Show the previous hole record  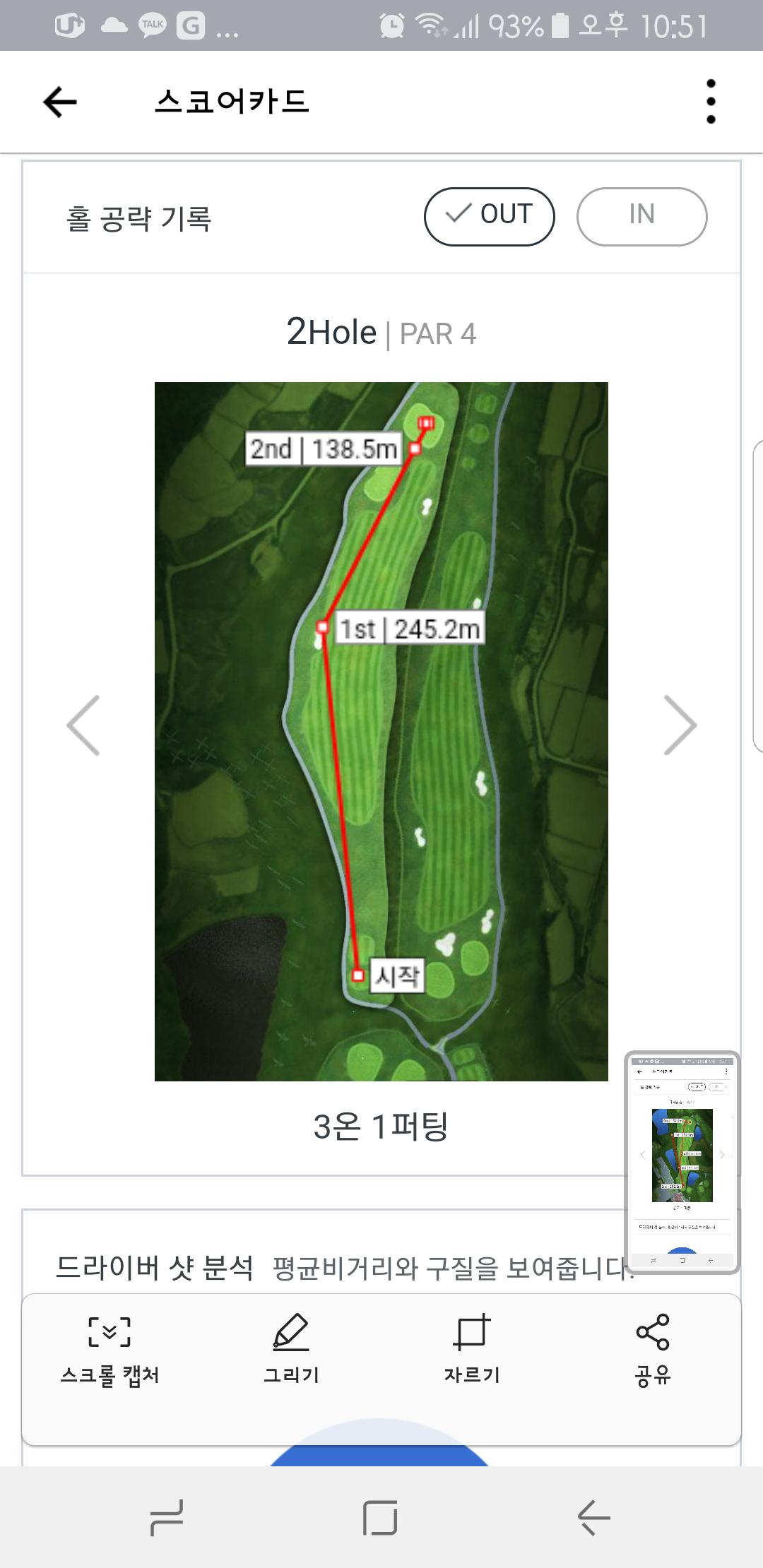83,726
